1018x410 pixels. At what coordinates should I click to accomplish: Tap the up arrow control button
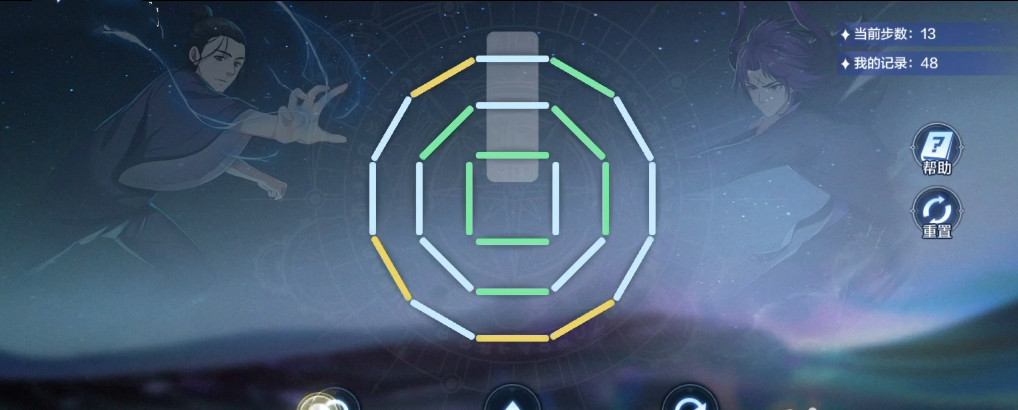pyautogui.click(x=512, y=401)
